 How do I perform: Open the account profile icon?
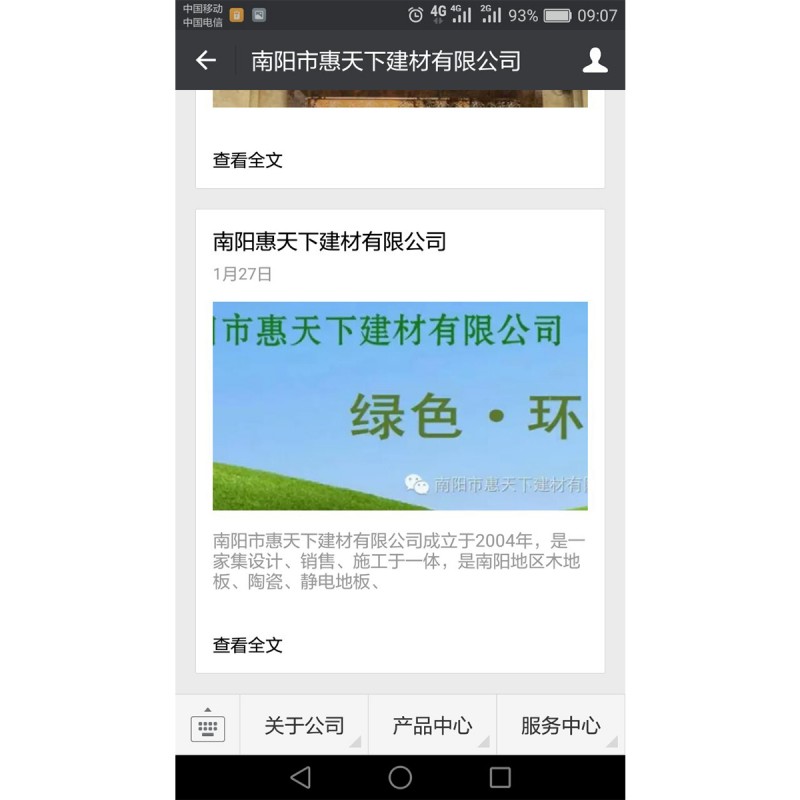(595, 60)
